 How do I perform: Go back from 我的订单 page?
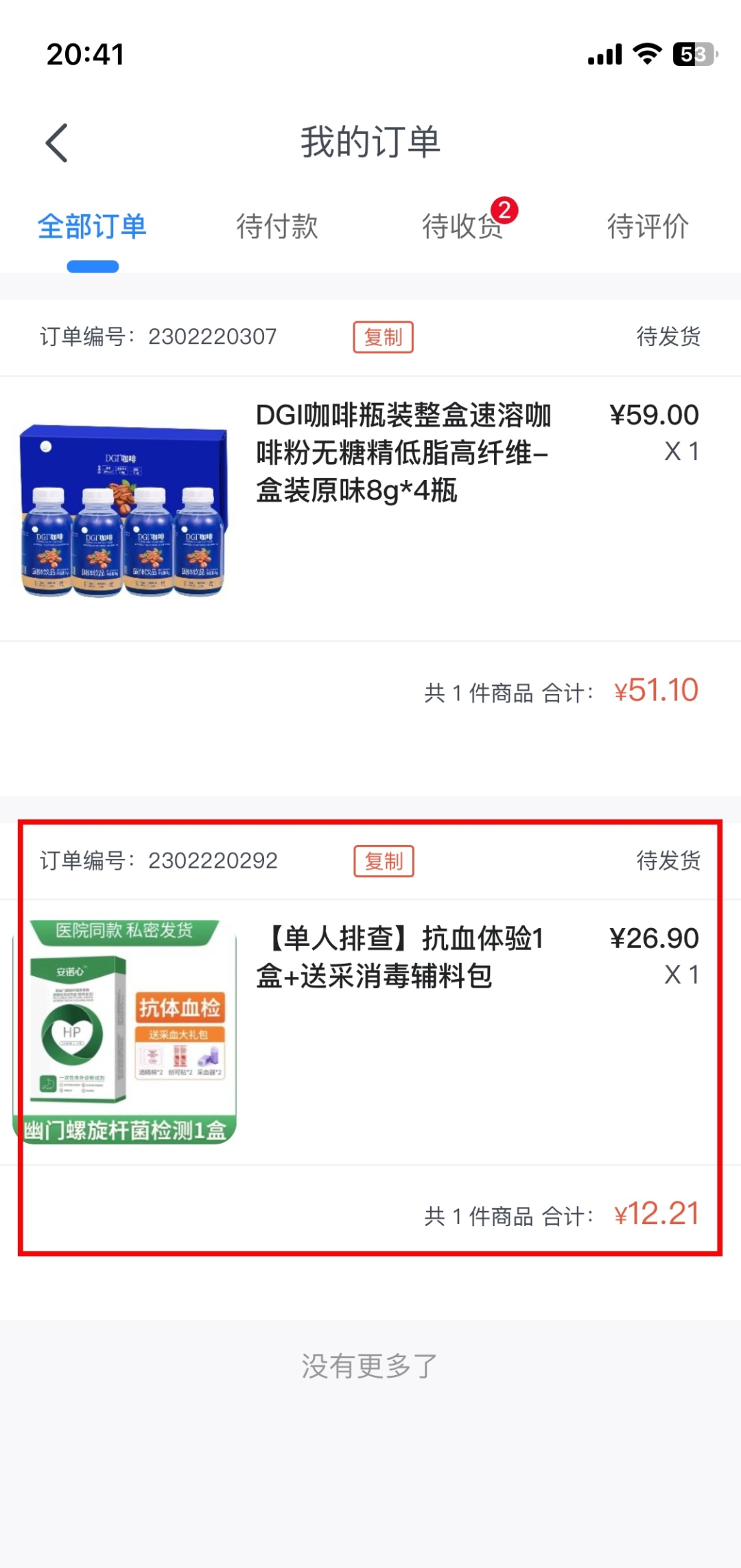57,143
